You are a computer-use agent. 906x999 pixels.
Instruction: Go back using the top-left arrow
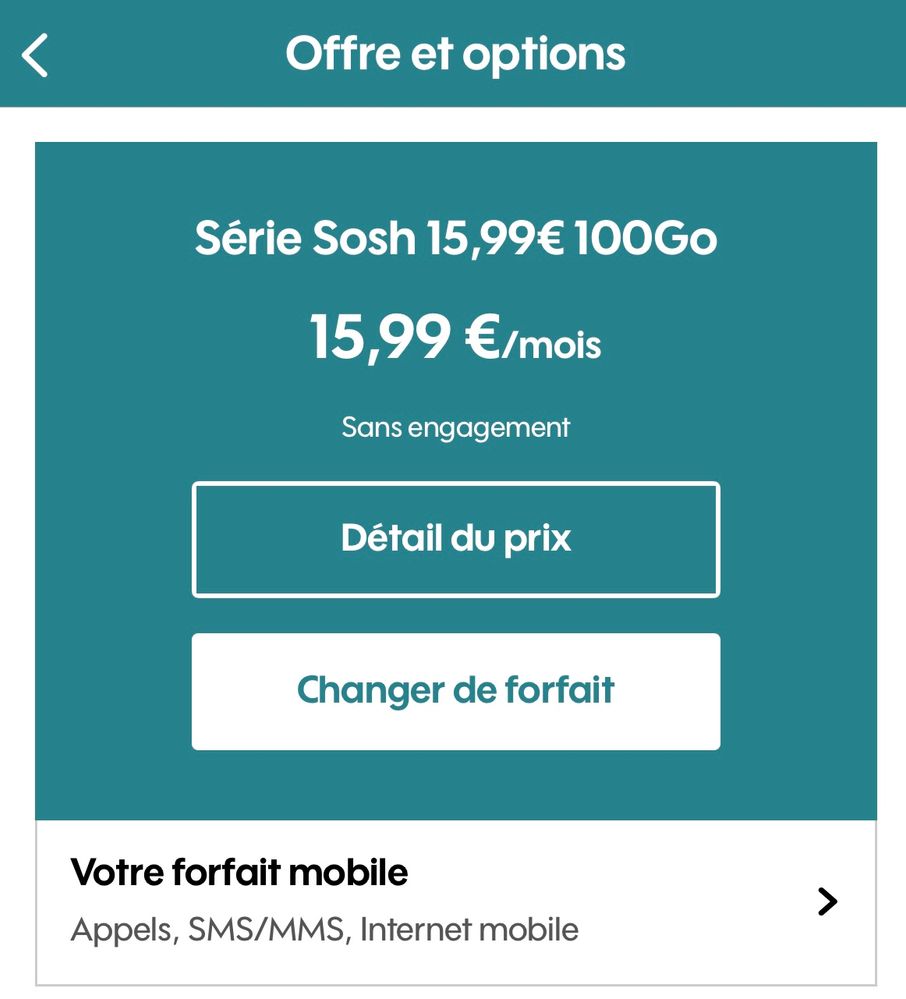click(x=36, y=55)
